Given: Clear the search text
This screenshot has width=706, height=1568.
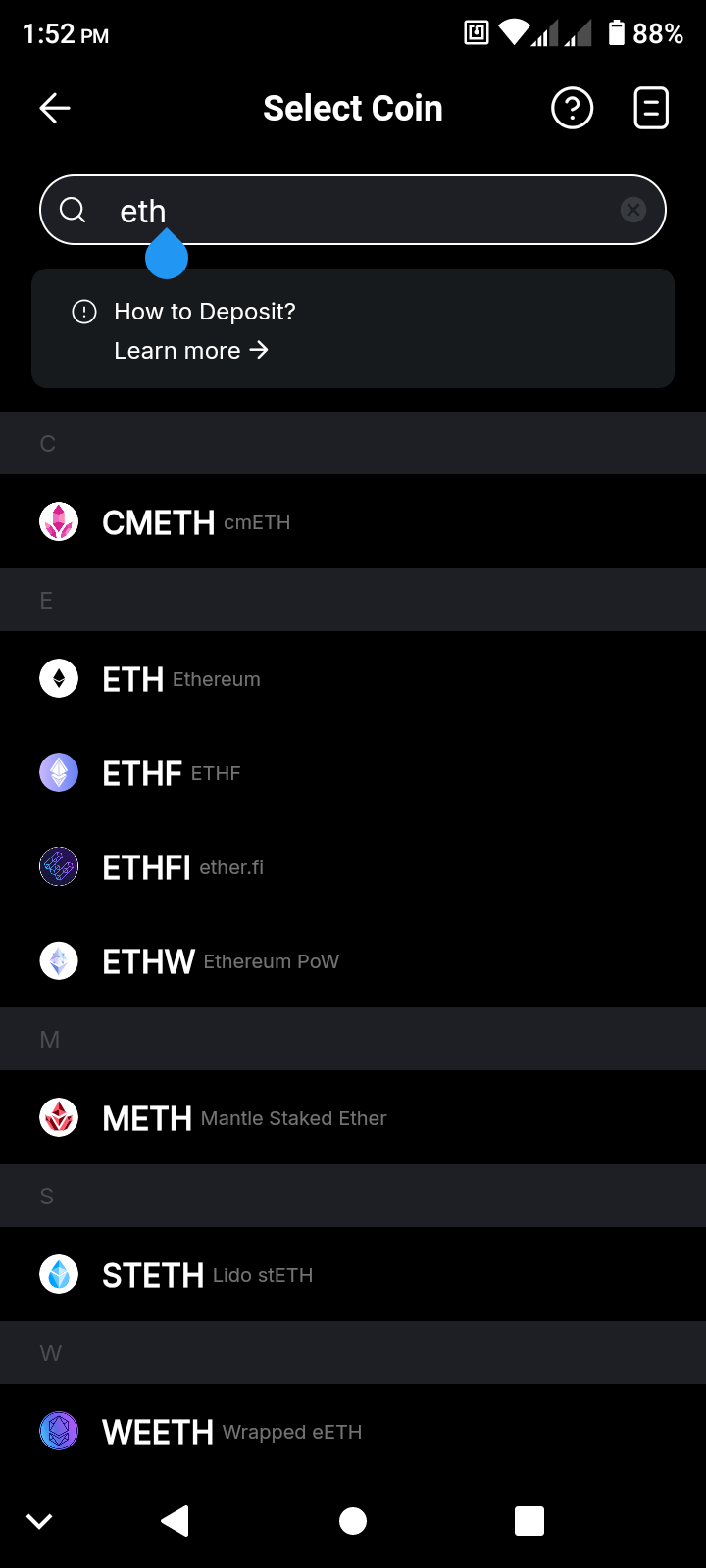Looking at the screenshot, I should (633, 210).
